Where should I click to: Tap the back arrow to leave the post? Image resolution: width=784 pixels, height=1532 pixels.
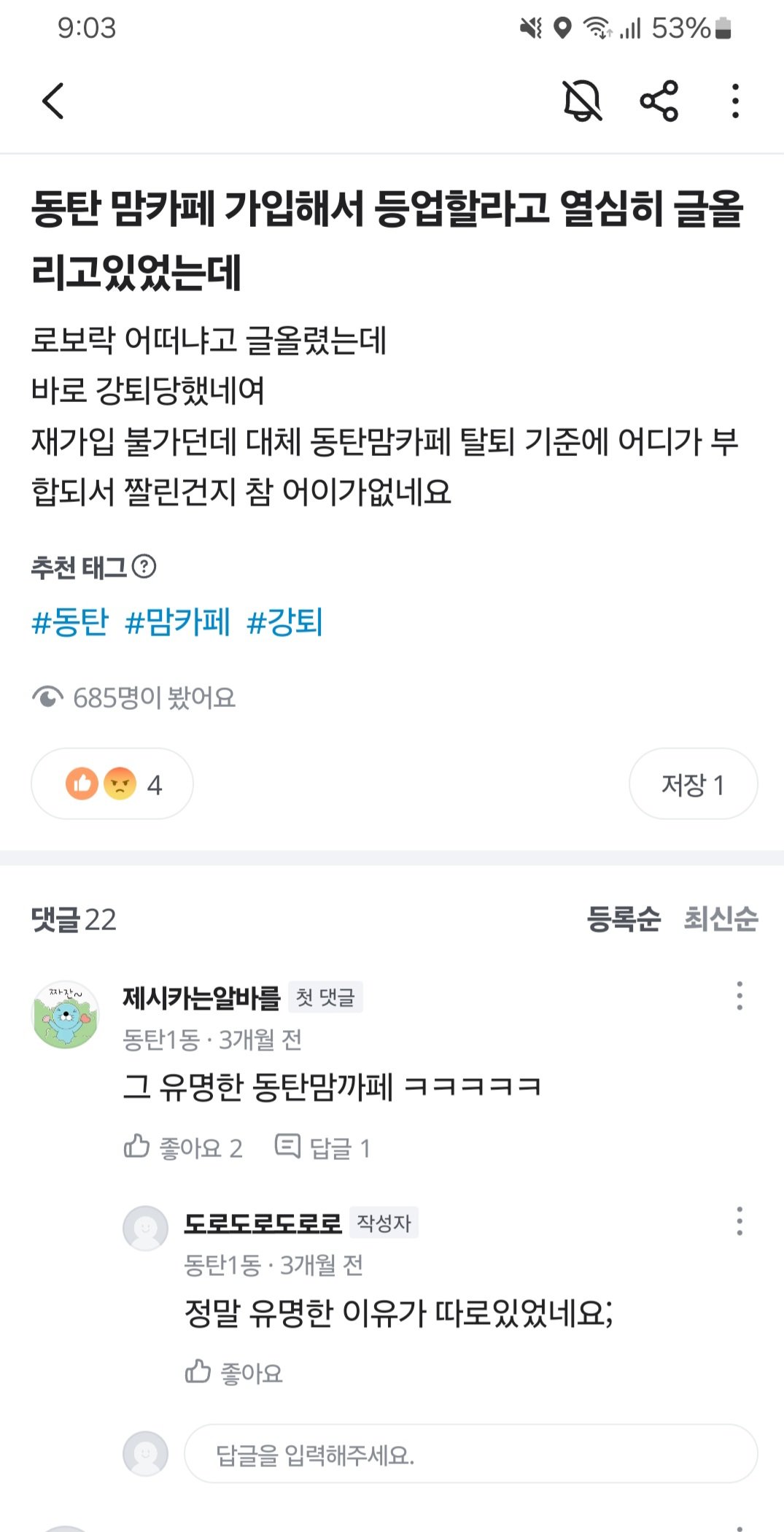tap(53, 102)
